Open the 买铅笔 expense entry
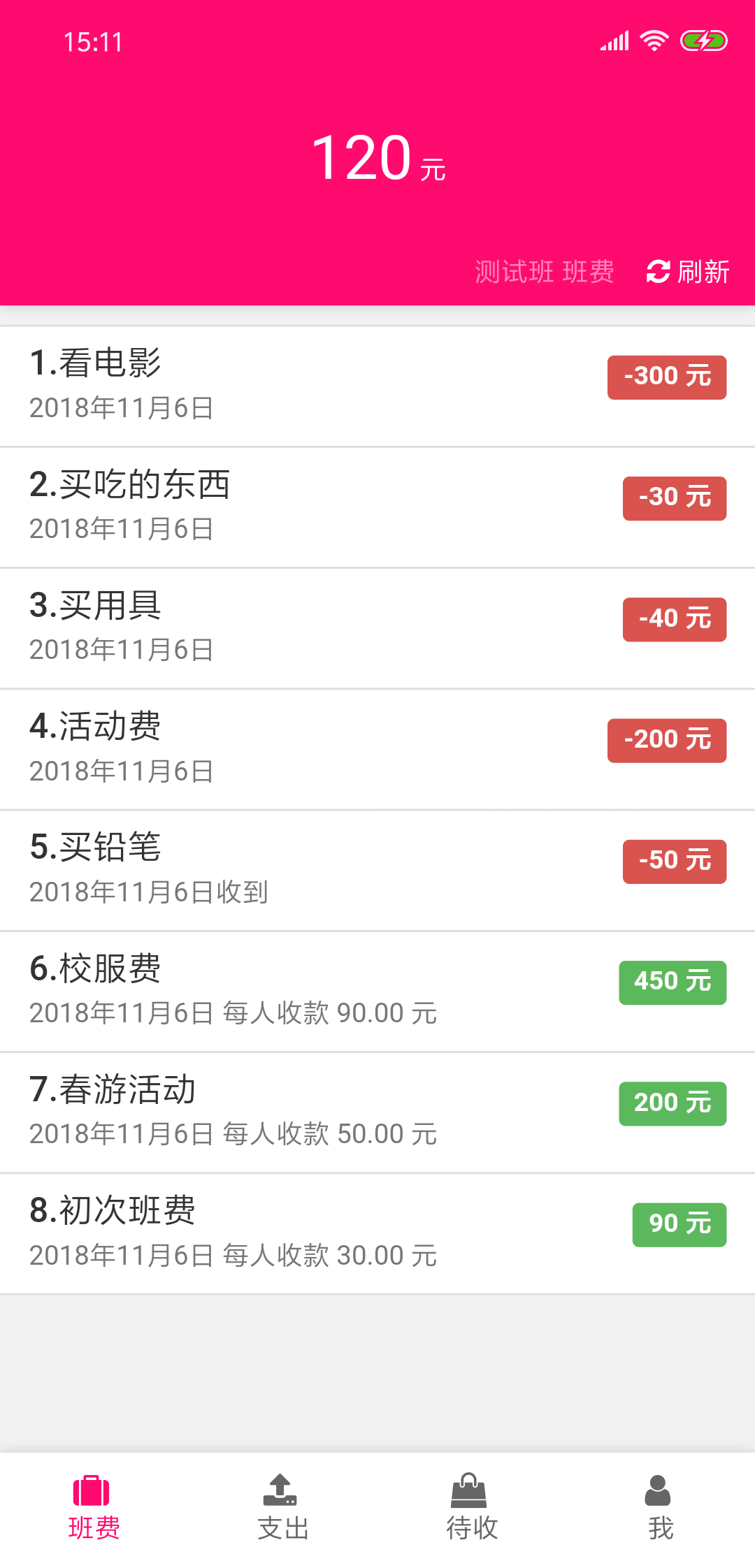 coord(377,869)
